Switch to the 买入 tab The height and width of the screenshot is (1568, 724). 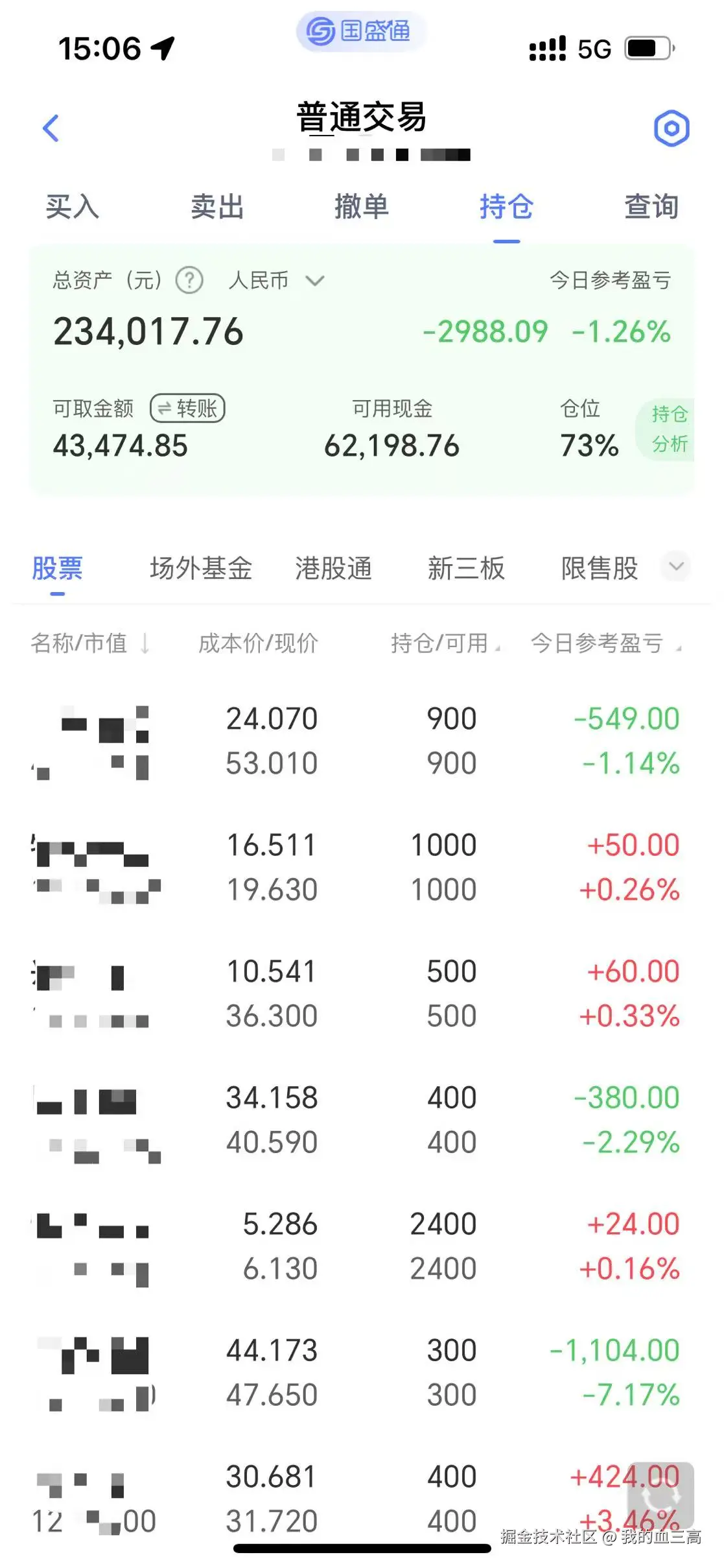(72, 207)
